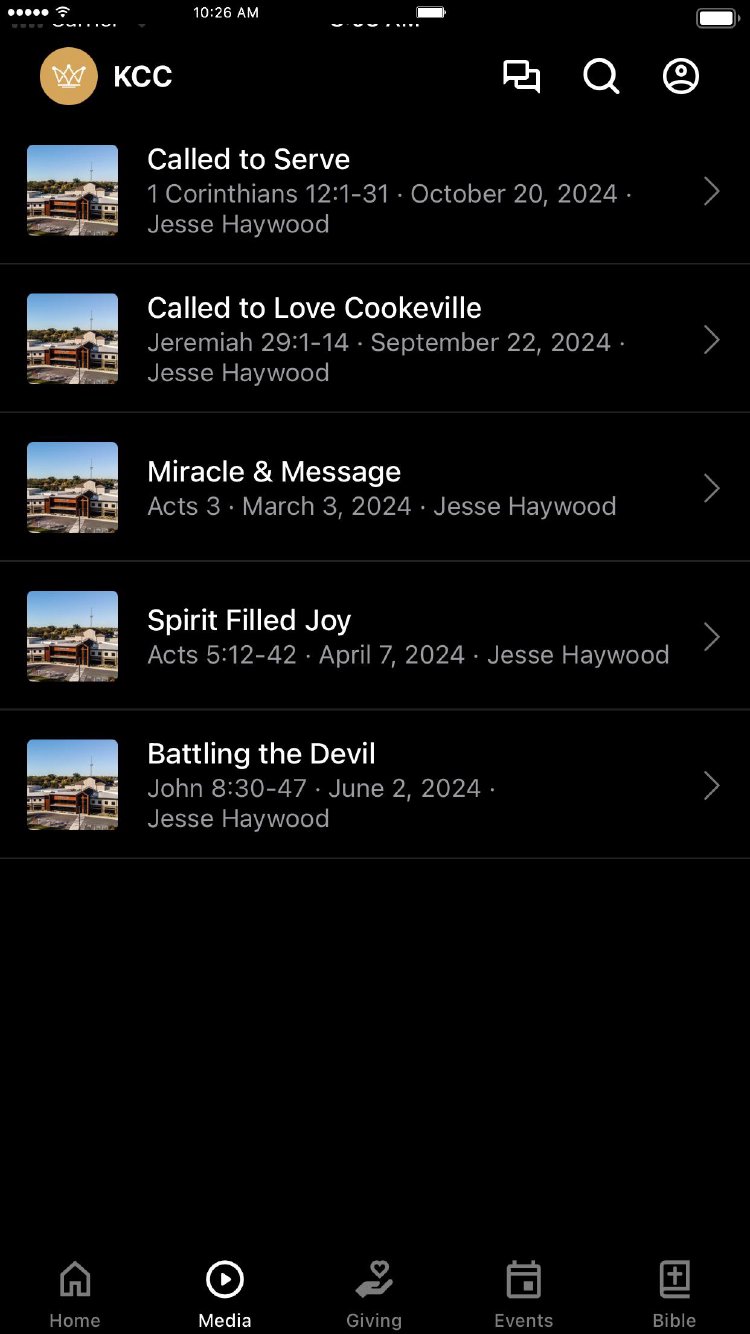Select the Miracle & Message sermon

click(x=375, y=488)
